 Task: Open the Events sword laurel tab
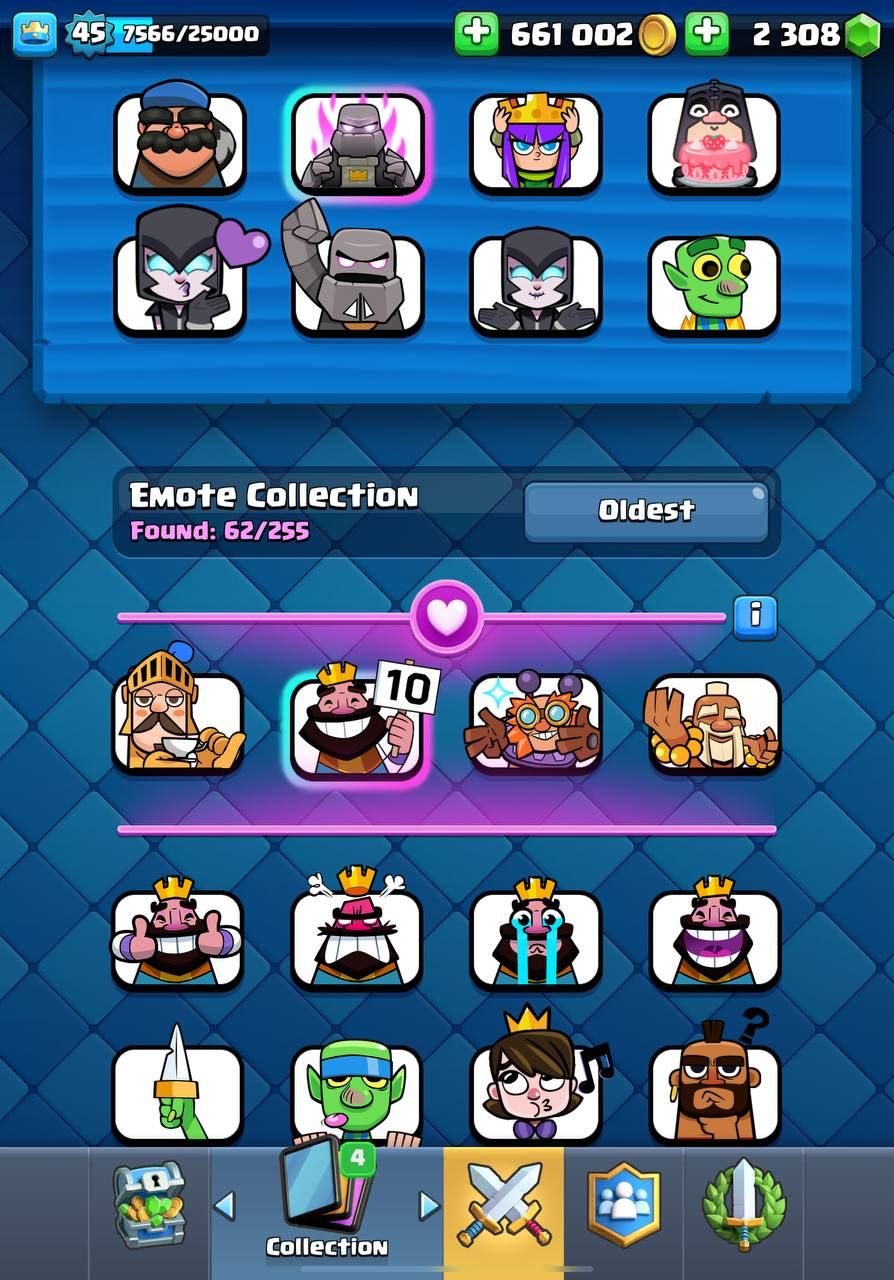[744, 1205]
